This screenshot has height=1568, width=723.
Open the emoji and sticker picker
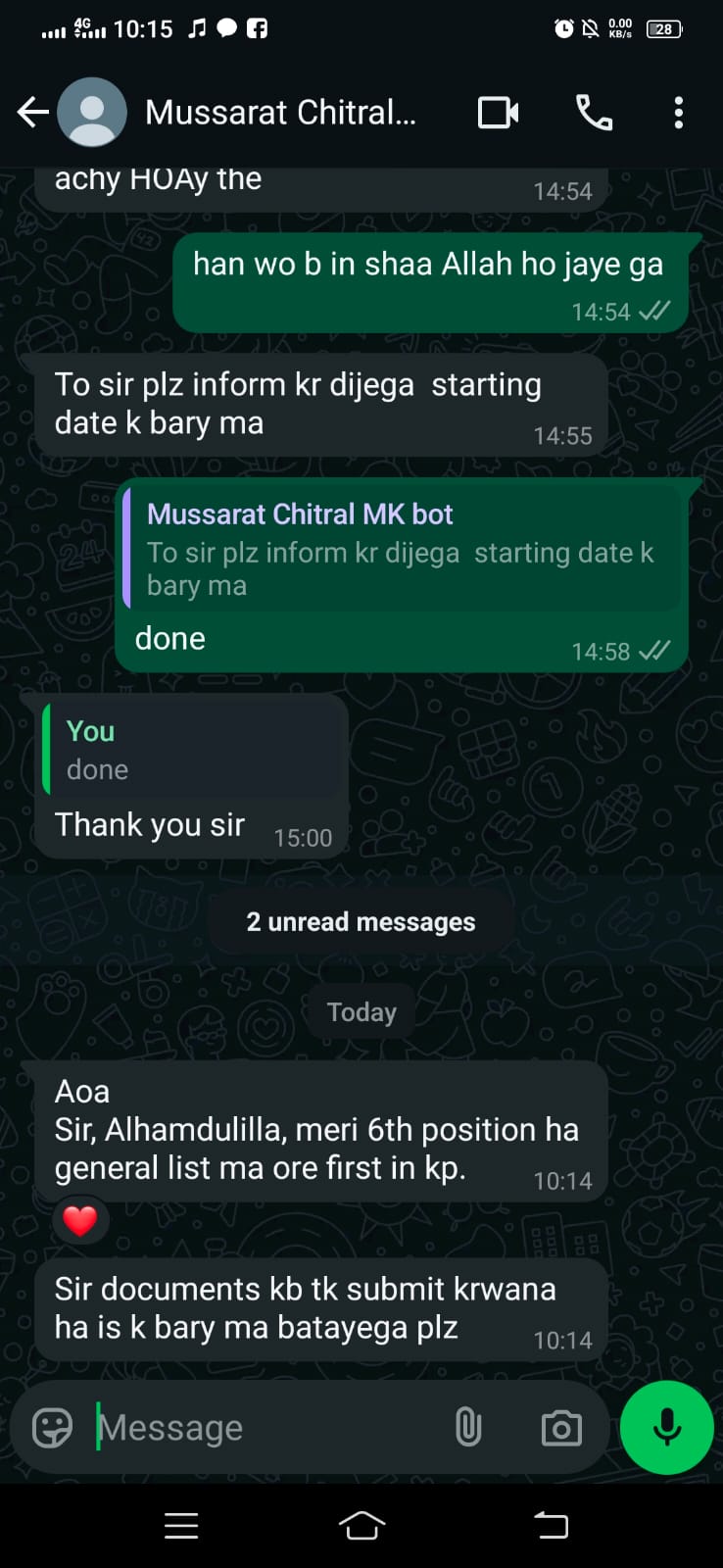[x=52, y=1428]
